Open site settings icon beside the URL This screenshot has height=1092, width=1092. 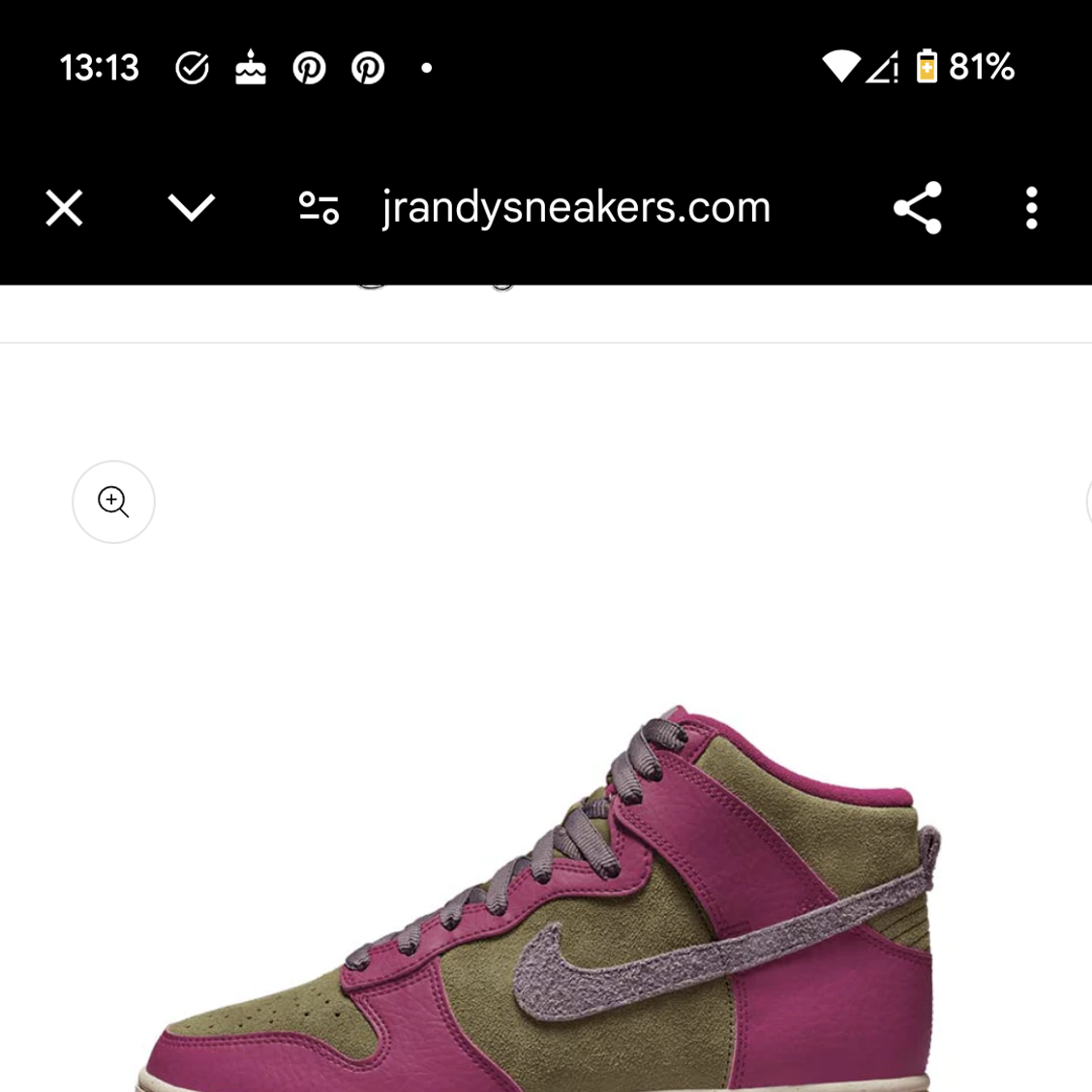pyautogui.click(x=318, y=207)
